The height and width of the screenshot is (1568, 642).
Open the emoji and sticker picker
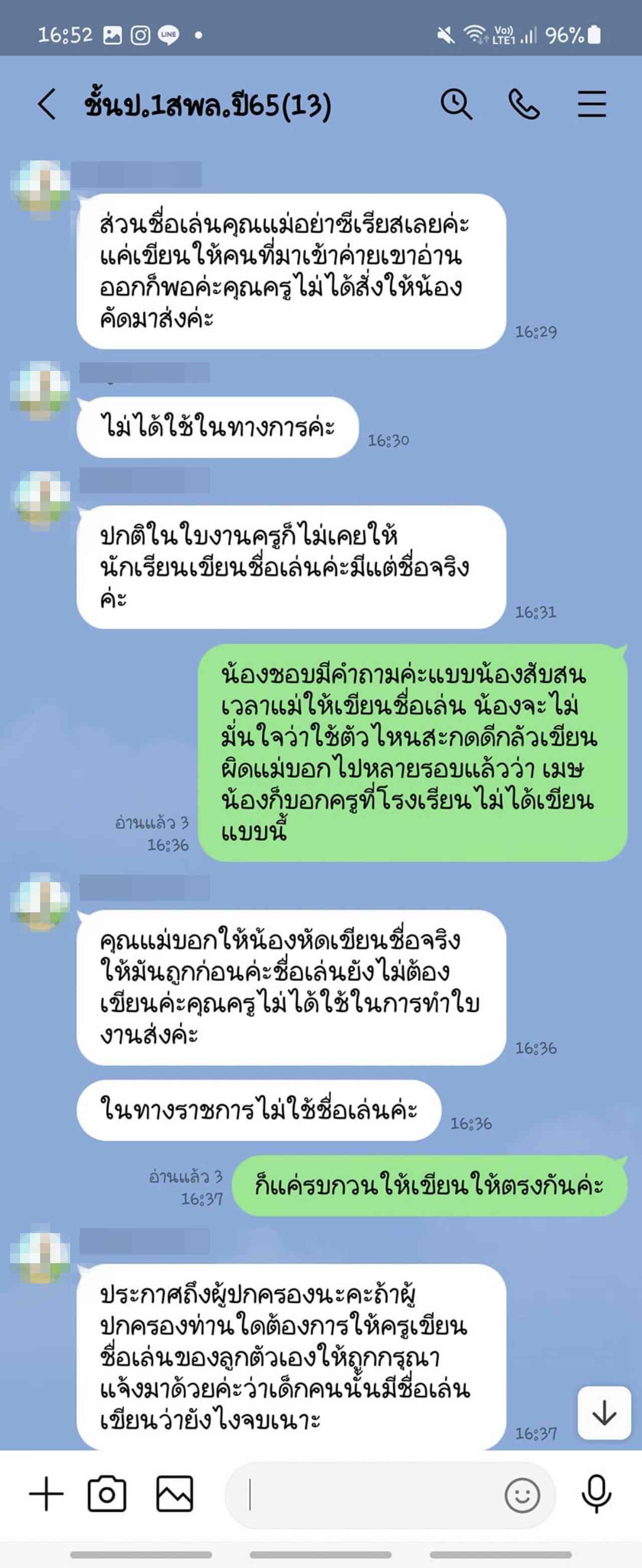tap(522, 1495)
